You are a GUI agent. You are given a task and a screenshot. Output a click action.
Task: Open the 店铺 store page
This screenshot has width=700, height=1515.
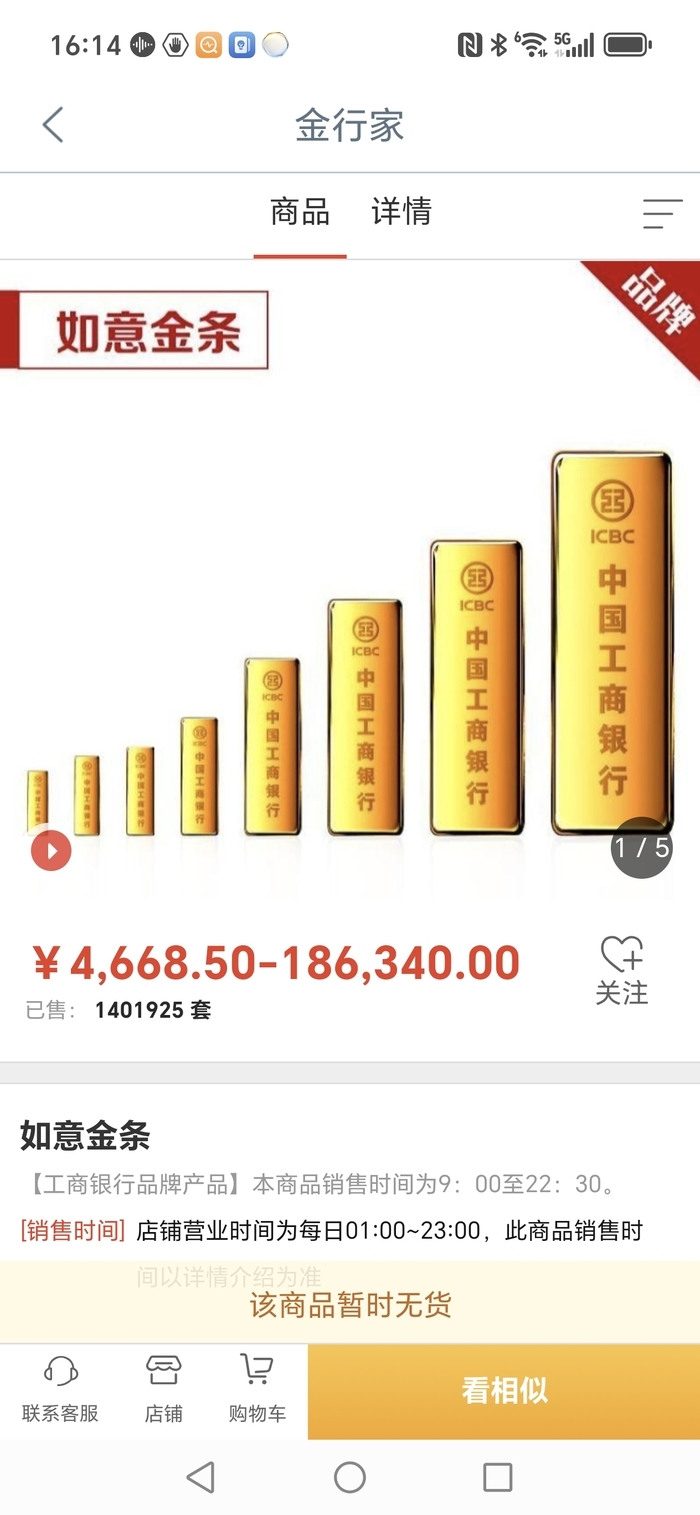coord(163,1388)
